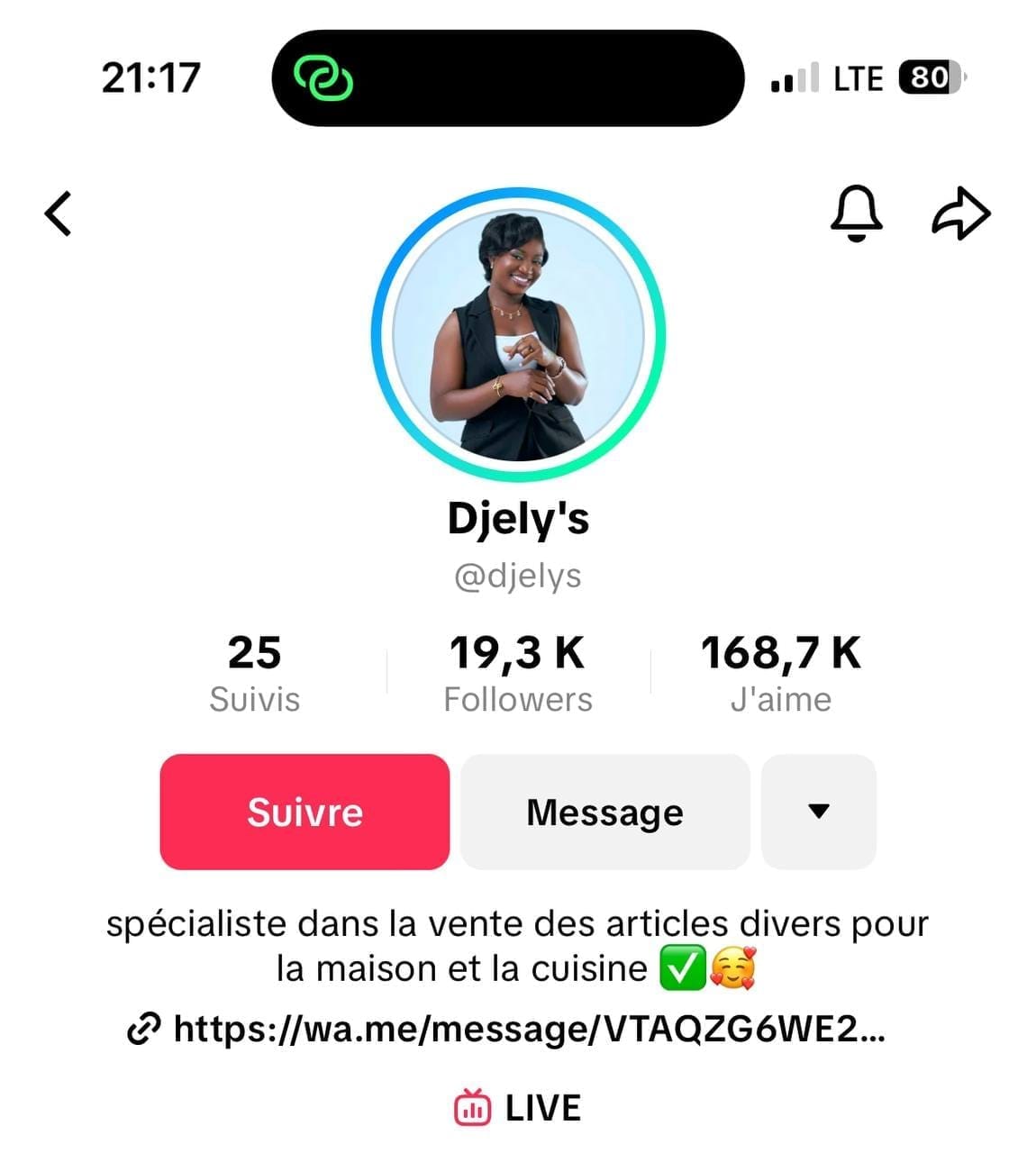Open the LIVE shortcut

(x=518, y=1107)
